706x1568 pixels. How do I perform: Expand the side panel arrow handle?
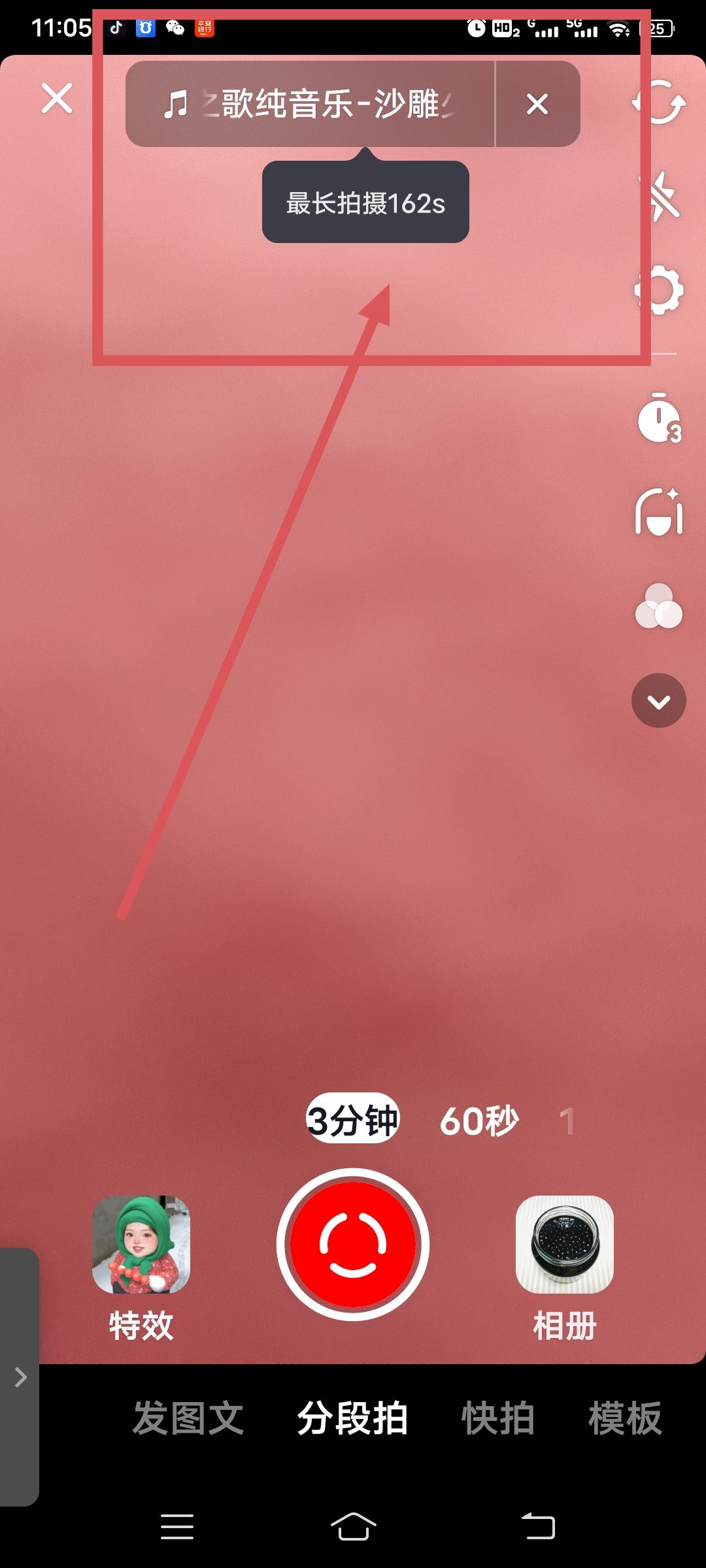20,1377
